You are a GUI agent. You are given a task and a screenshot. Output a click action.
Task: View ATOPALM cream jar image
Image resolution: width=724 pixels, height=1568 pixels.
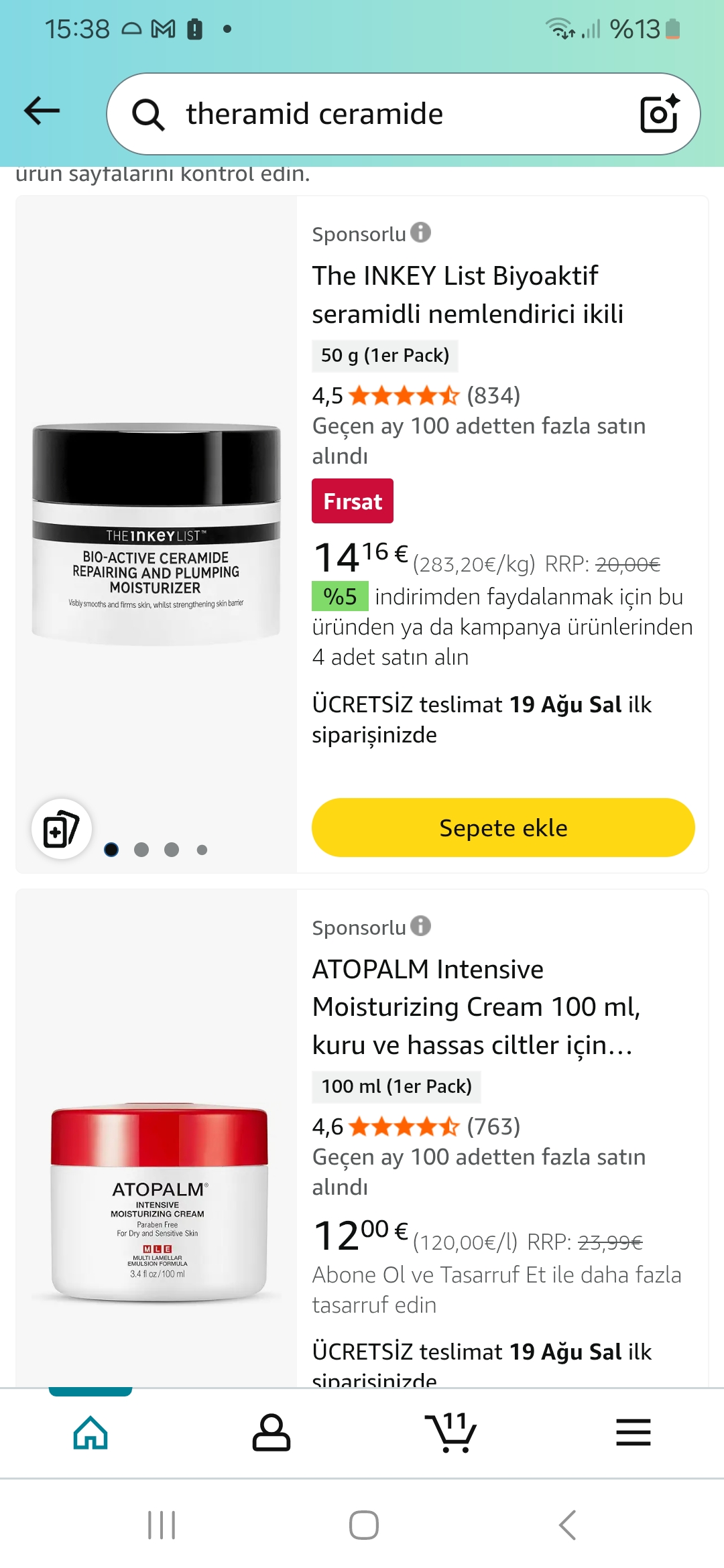[160, 1203]
